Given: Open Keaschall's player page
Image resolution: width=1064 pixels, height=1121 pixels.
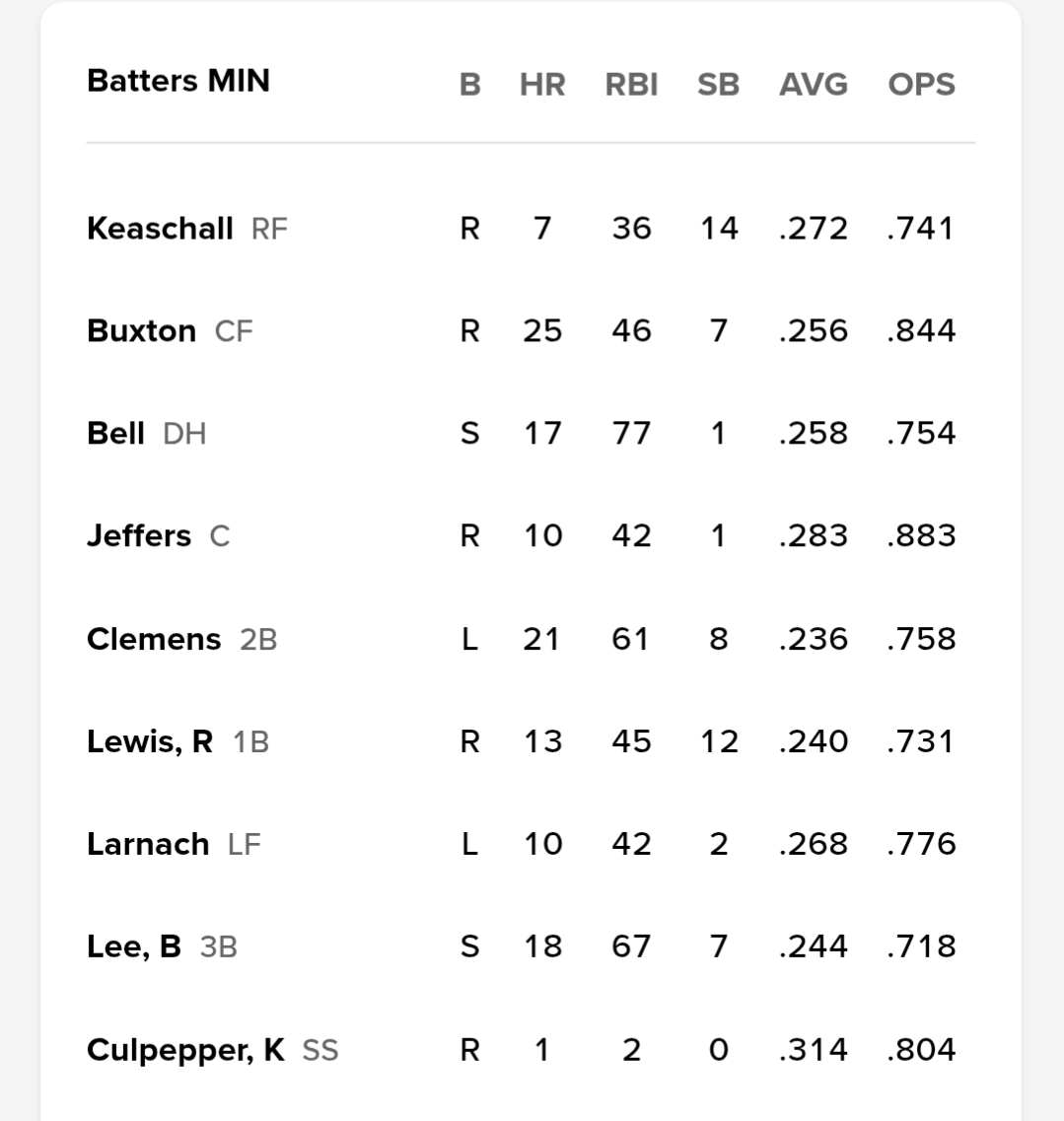Looking at the screenshot, I should click(x=160, y=229).
